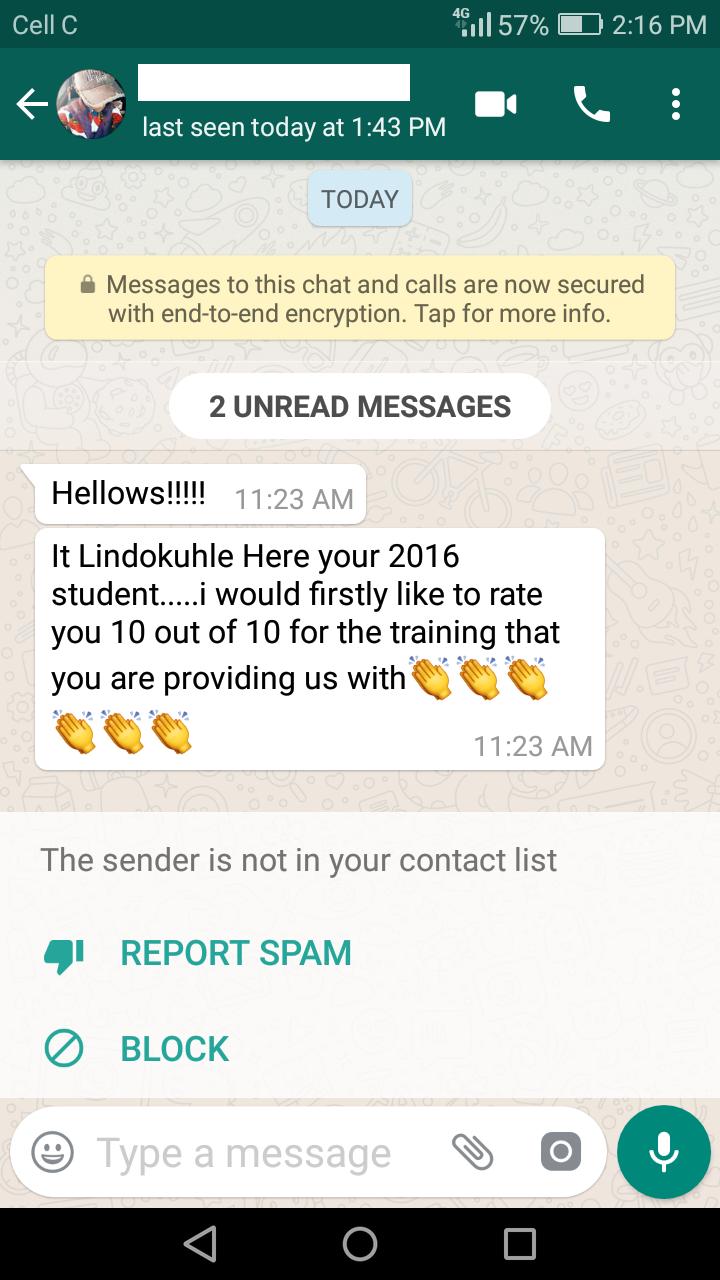Go to the home screen via the system home button

coord(360,1243)
